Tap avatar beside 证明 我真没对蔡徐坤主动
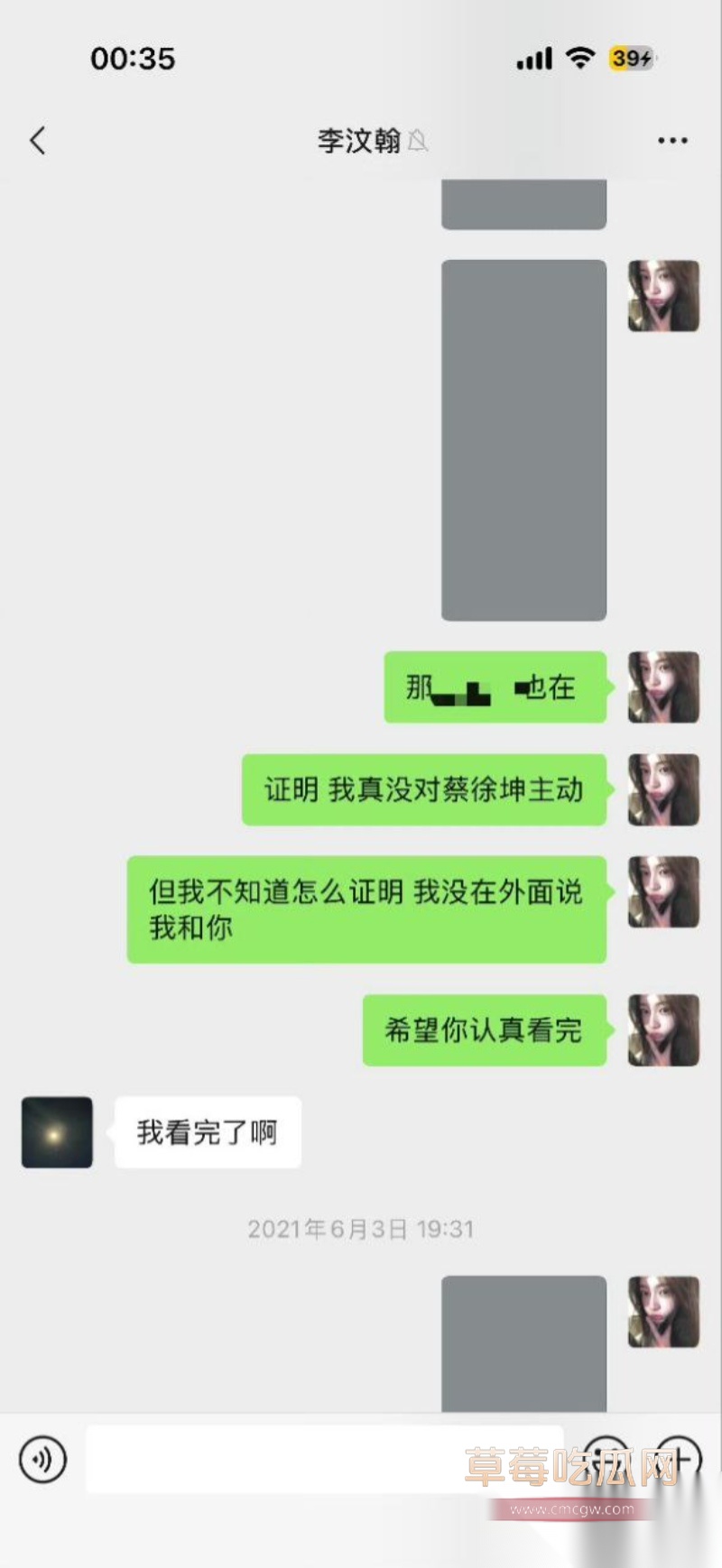 (662, 789)
